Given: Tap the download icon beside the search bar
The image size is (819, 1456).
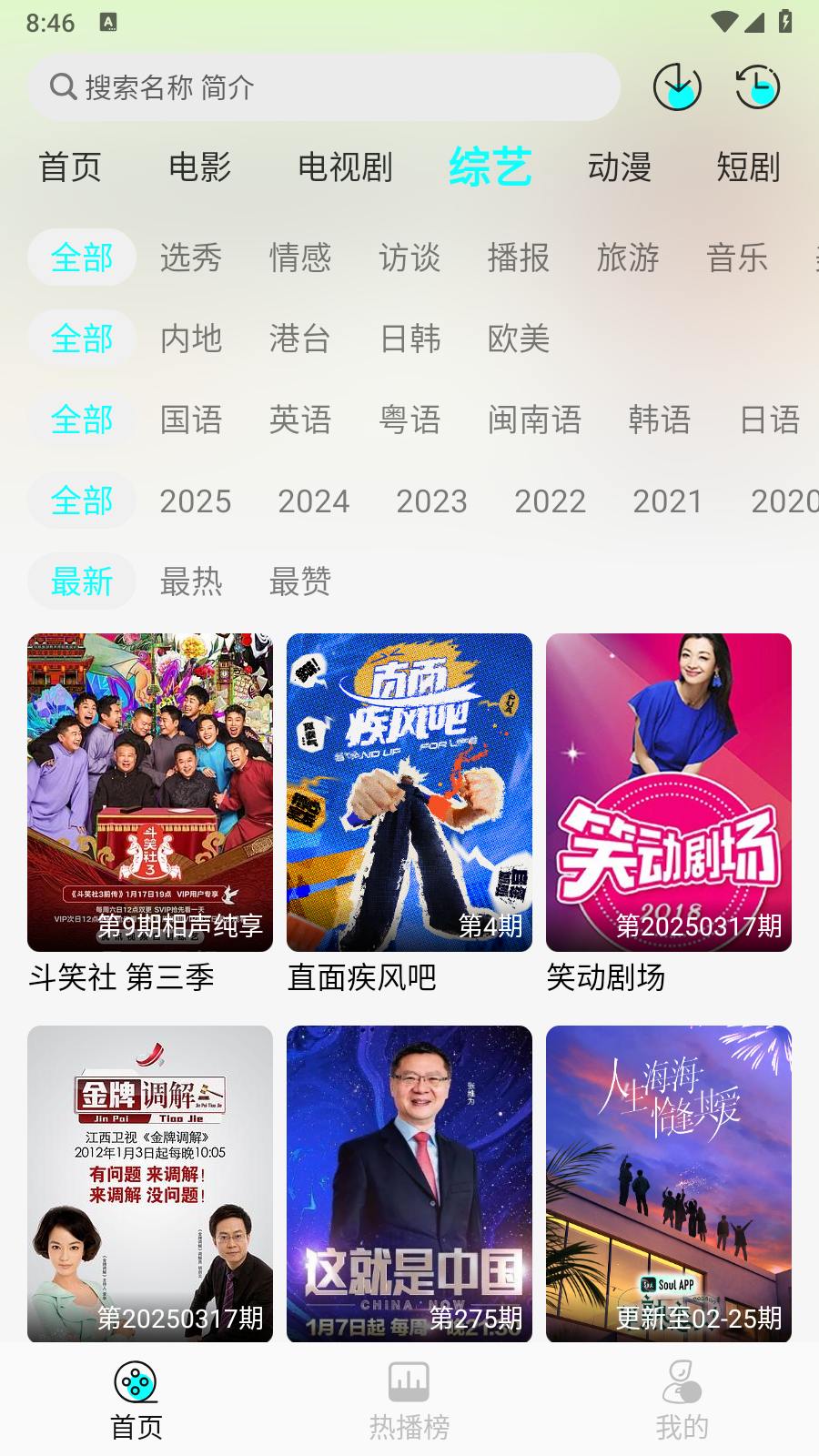Looking at the screenshot, I should click(677, 87).
